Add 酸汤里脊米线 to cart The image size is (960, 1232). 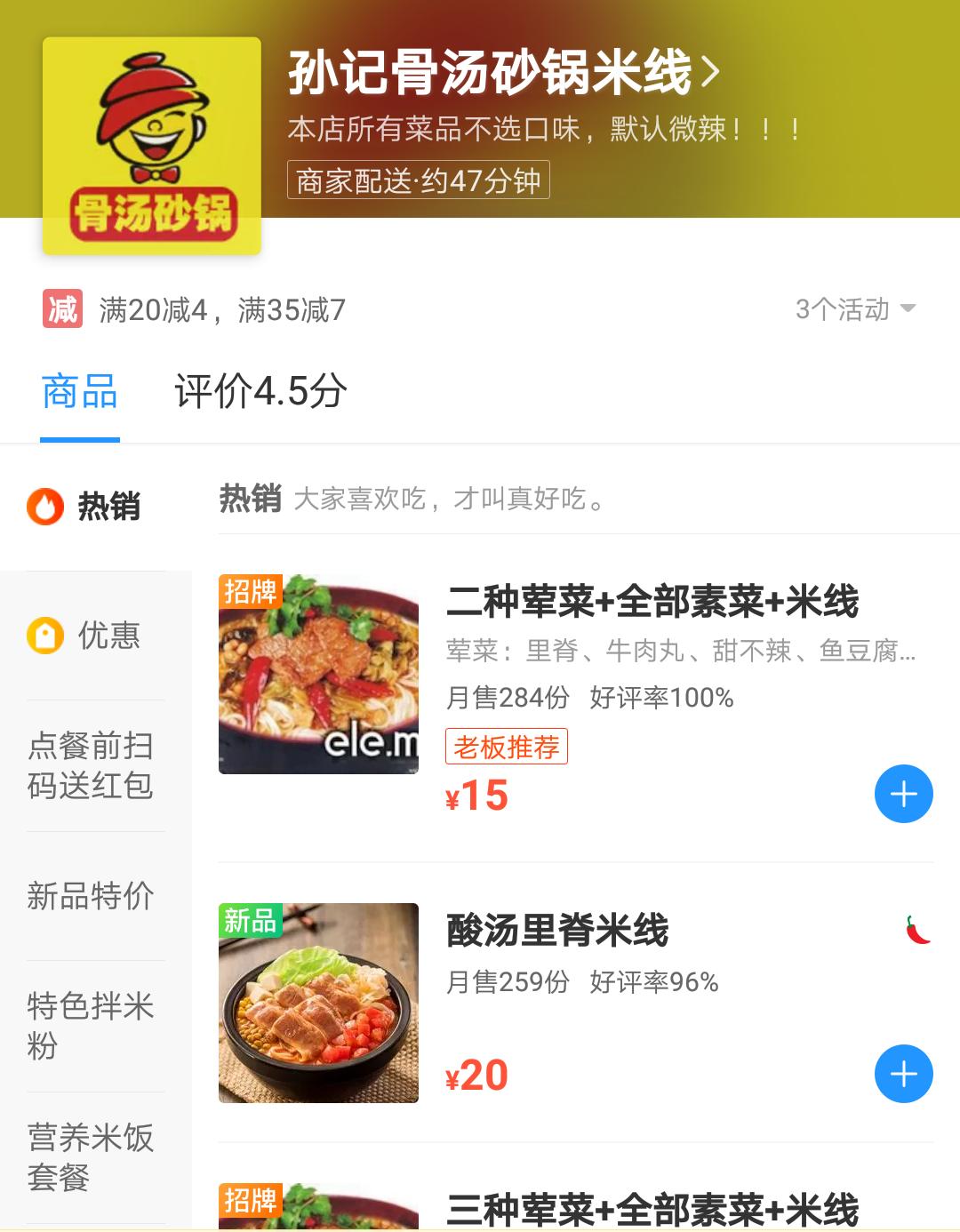pos(902,1075)
